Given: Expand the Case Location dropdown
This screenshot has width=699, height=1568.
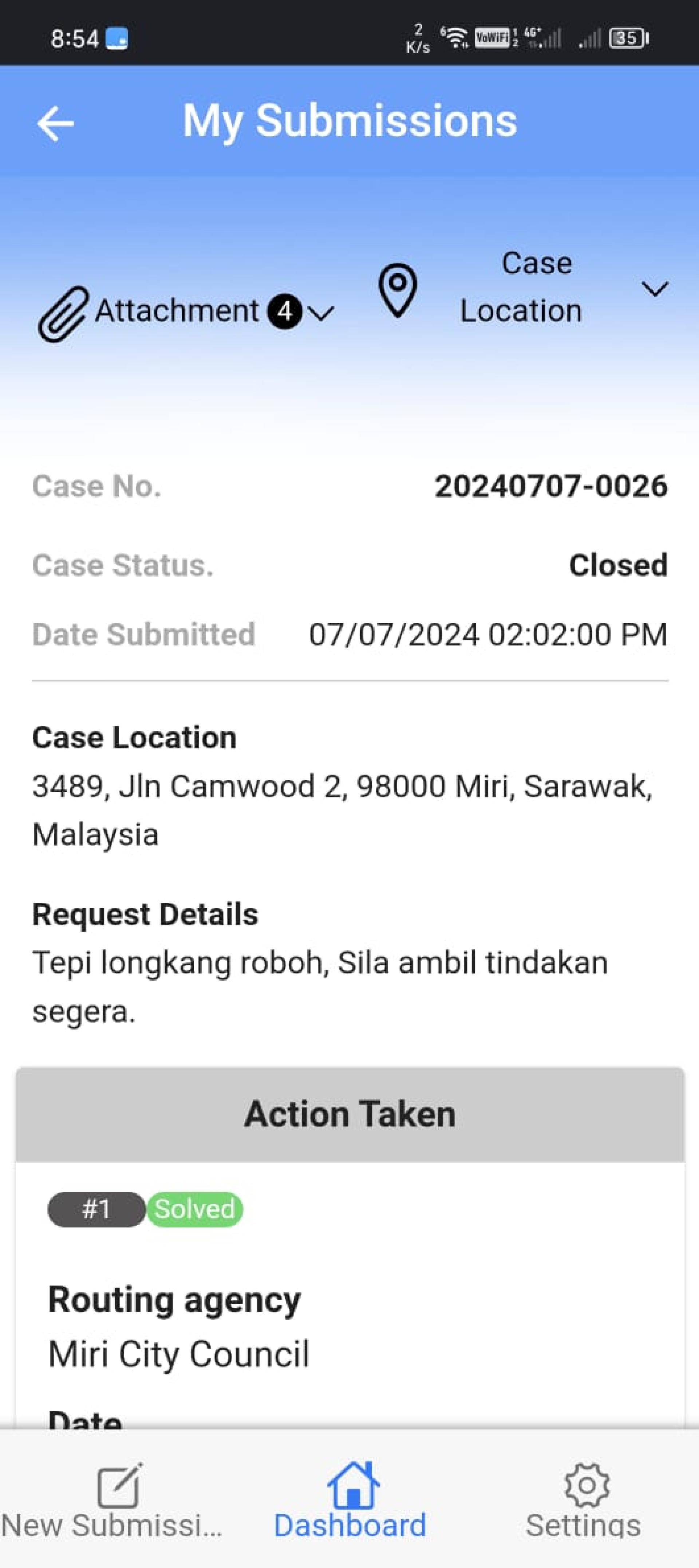Looking at the screenshot, I should pyautogui.click(x=523, y=287).
